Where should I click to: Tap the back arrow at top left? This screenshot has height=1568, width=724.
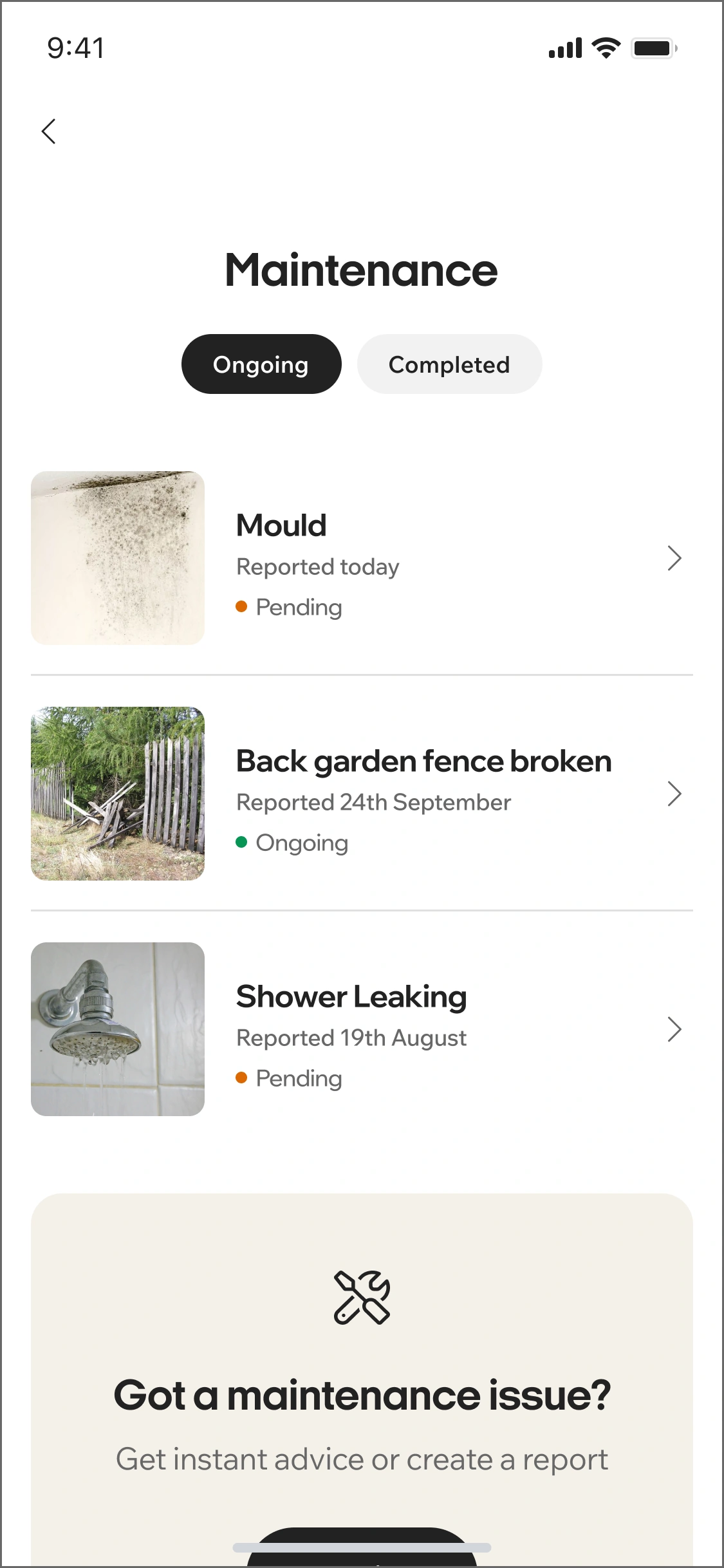(x=49, y=131)
